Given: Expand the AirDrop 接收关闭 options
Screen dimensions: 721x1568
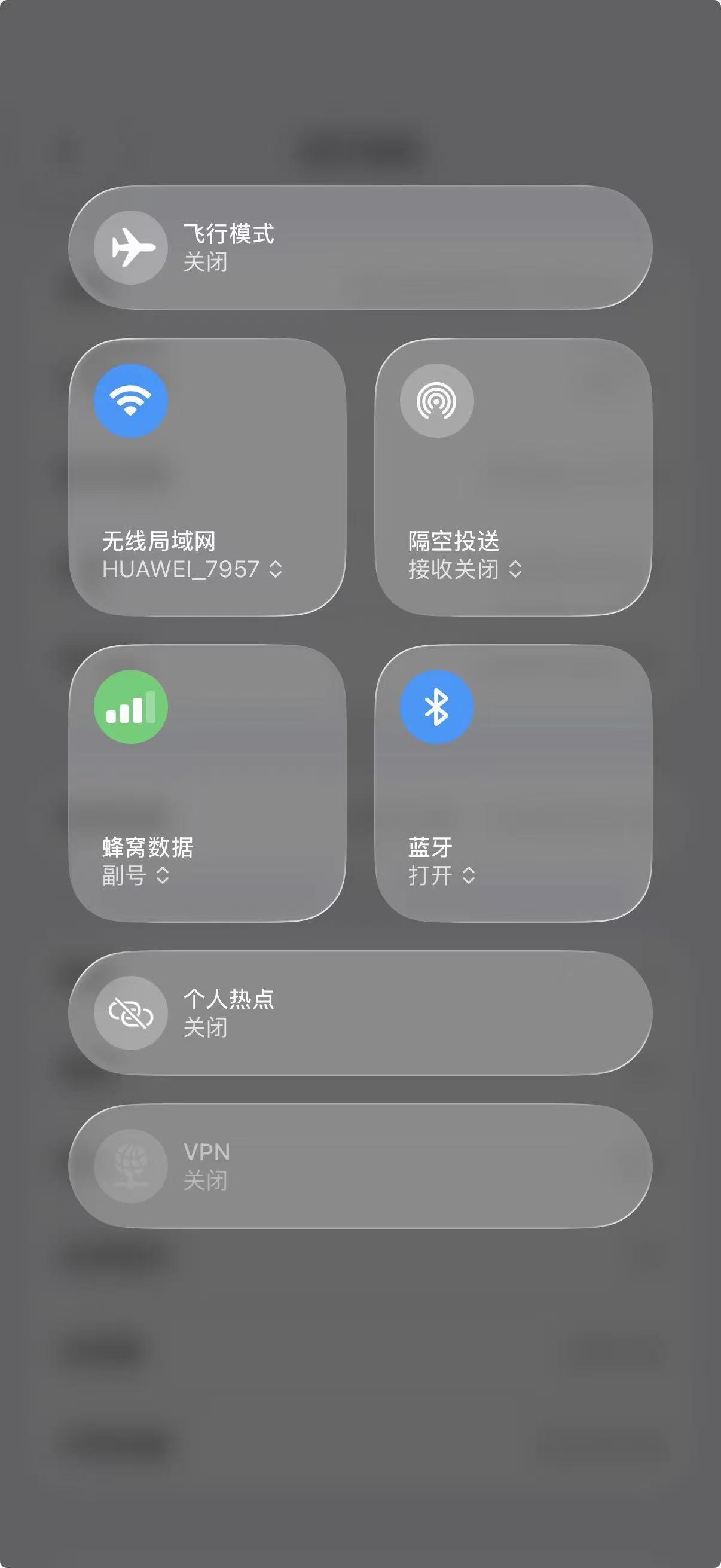Looking at the screenshot, I should pyautogui.click(x=465, y=569).
